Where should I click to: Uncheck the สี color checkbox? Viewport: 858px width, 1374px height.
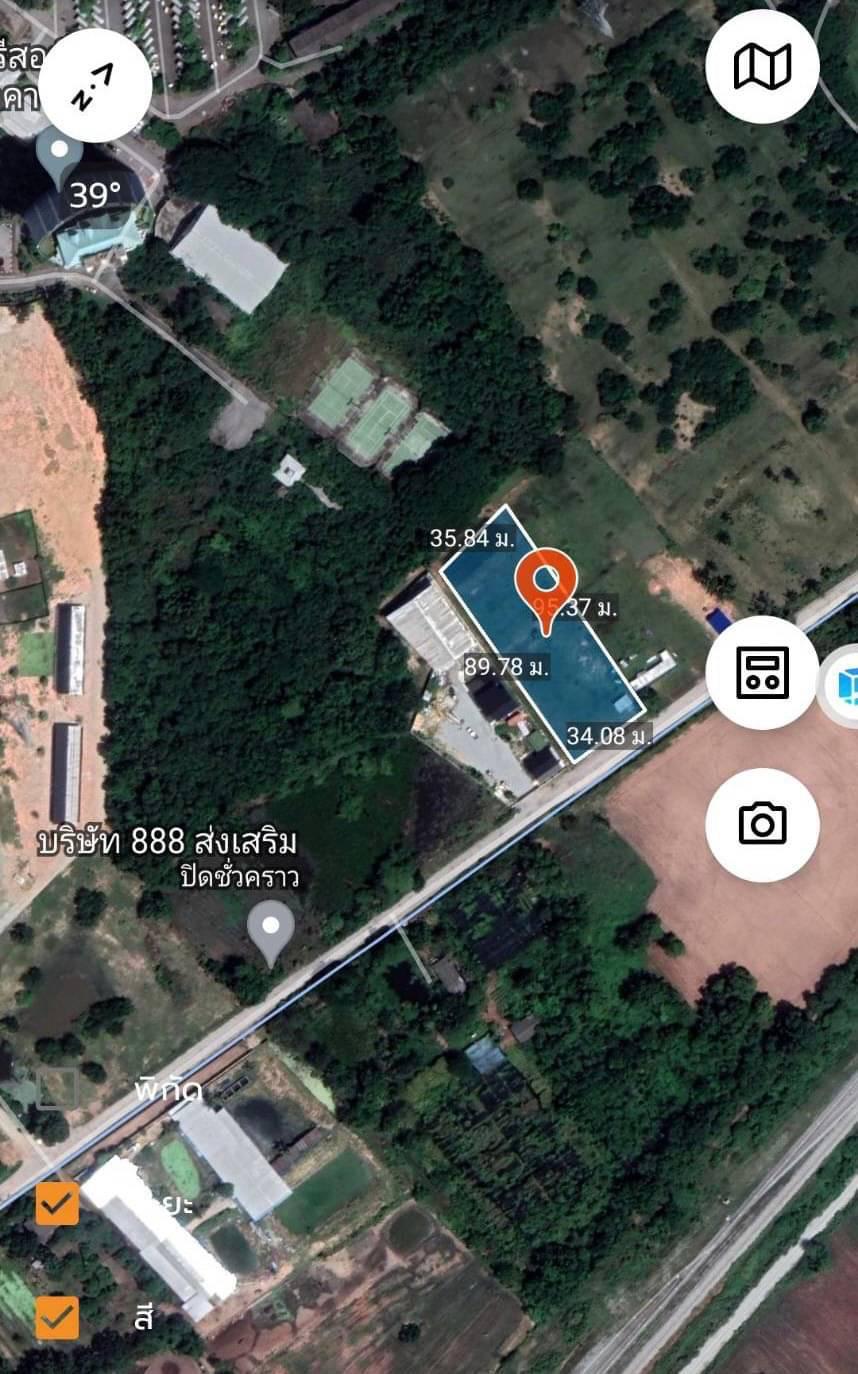(57, 1317)
